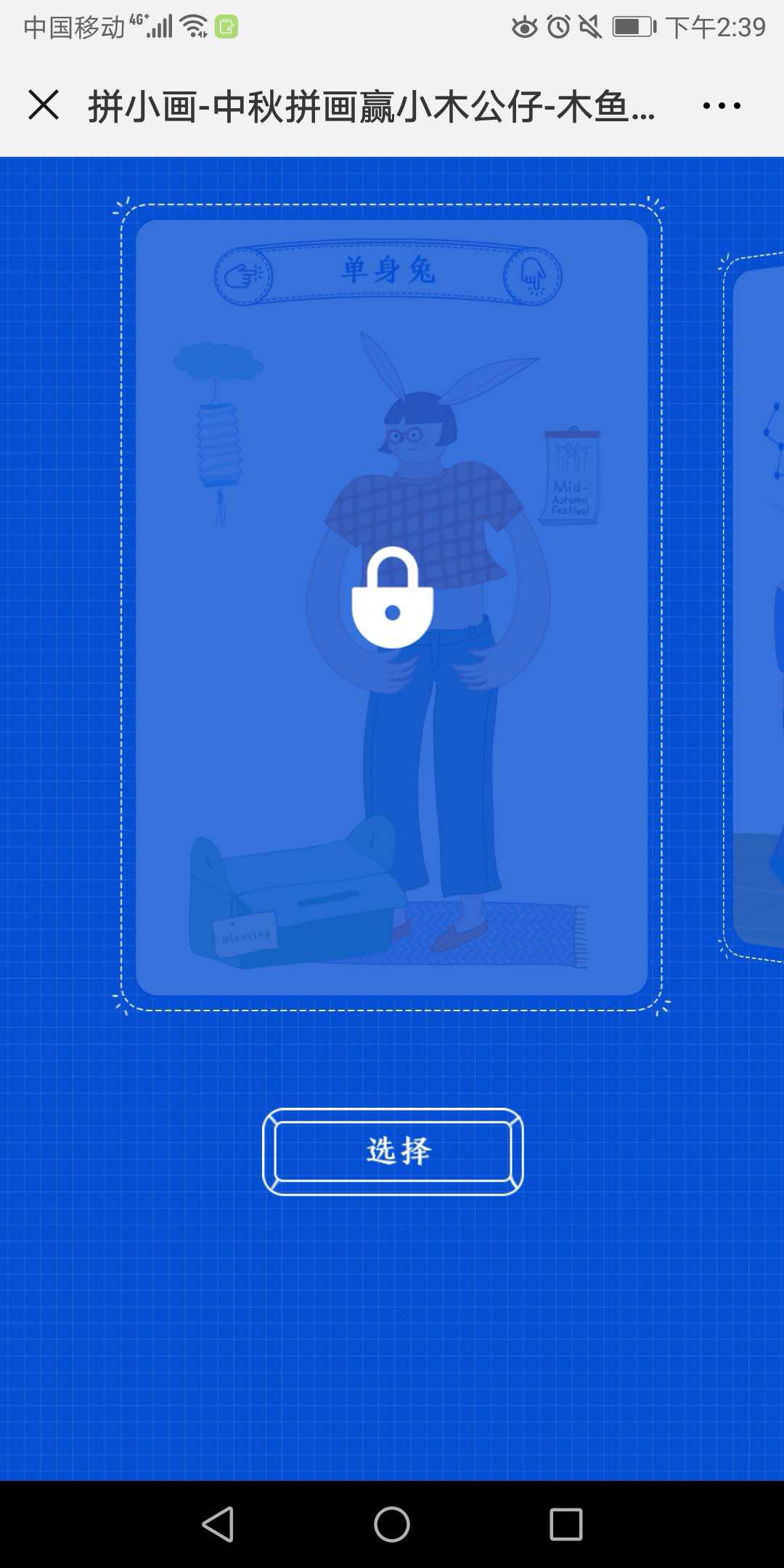Tap the lock icon on the card

tap(391, 595)
